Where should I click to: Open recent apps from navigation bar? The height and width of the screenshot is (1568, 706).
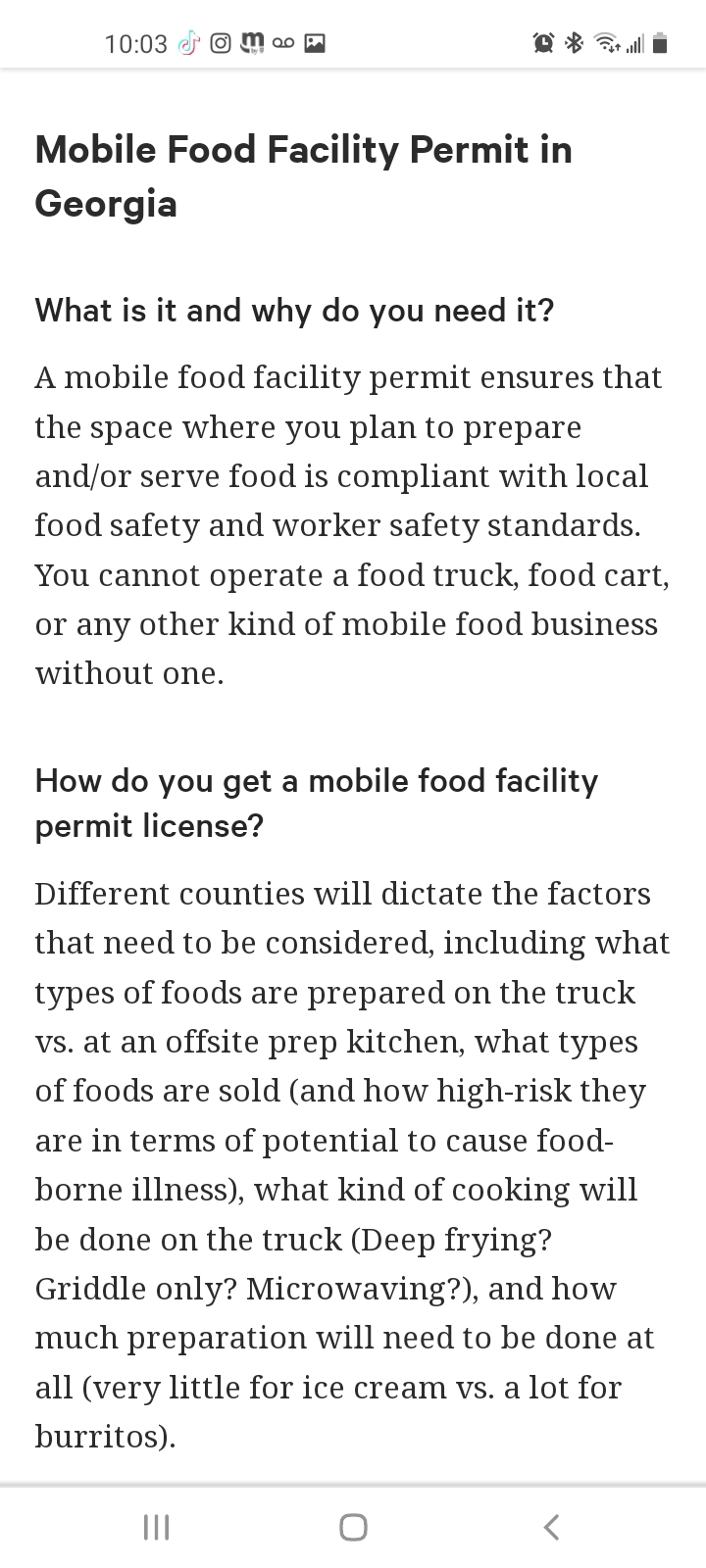156,1527
